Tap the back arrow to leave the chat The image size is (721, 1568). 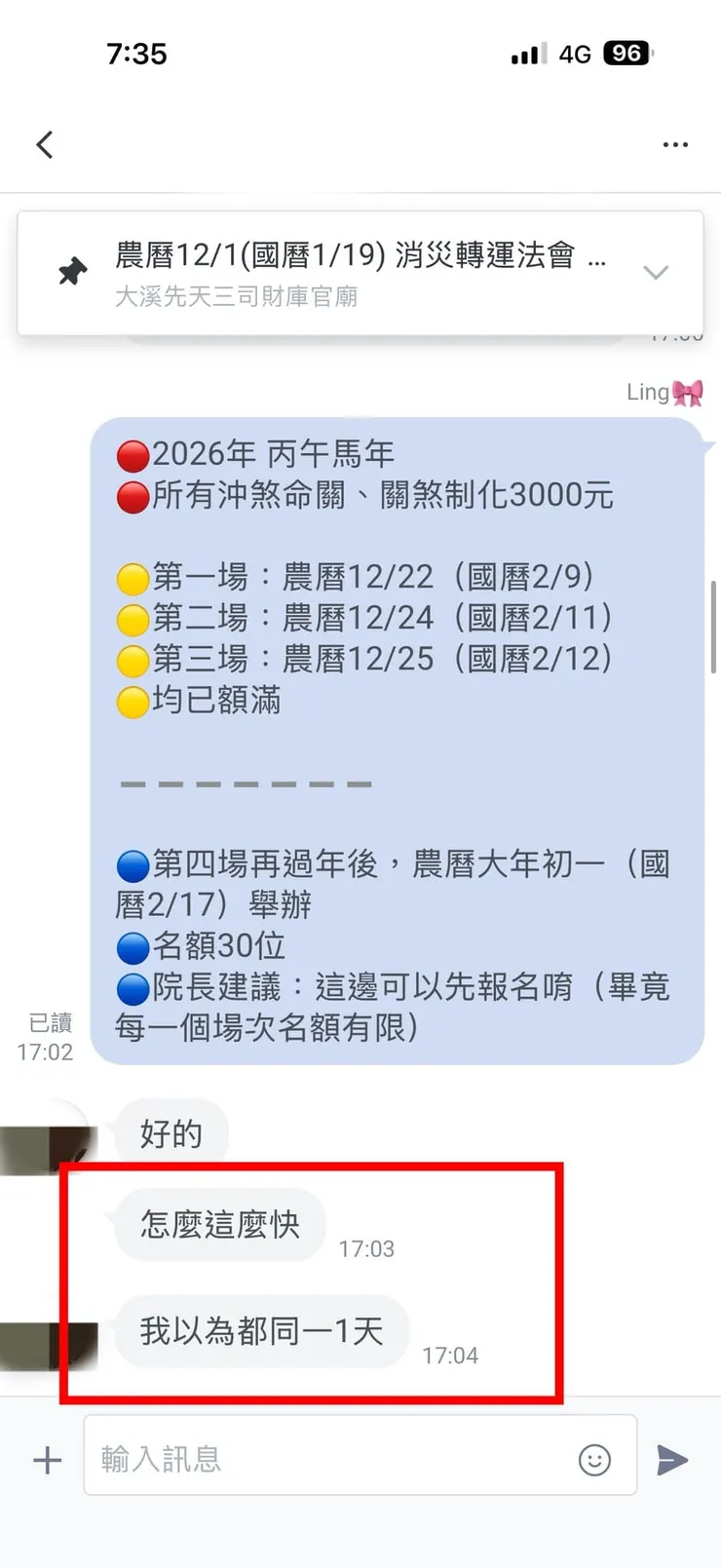pyautogui.click(x=44, y=143)
